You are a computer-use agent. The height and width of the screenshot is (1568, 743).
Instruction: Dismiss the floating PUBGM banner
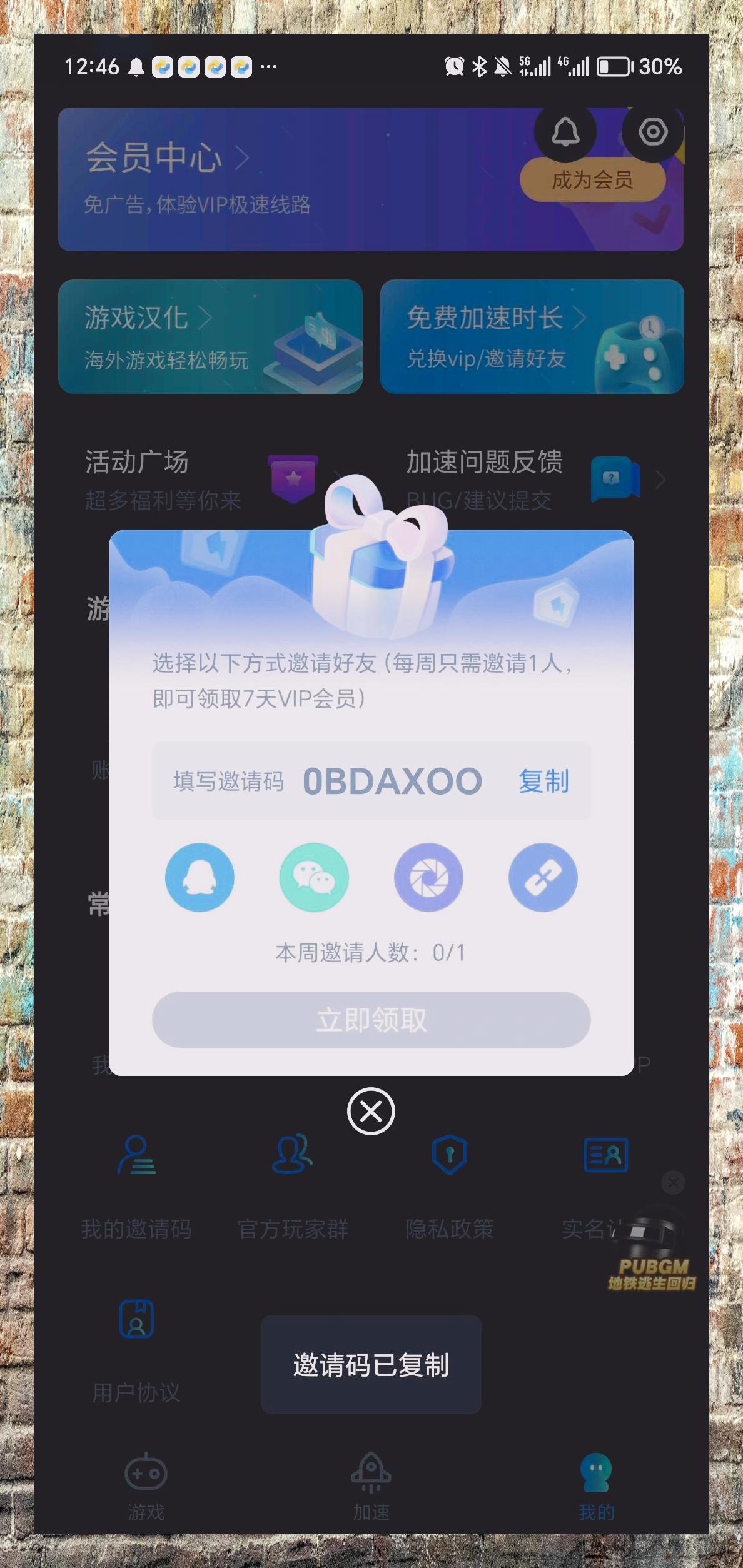(x=673, y=1182)
